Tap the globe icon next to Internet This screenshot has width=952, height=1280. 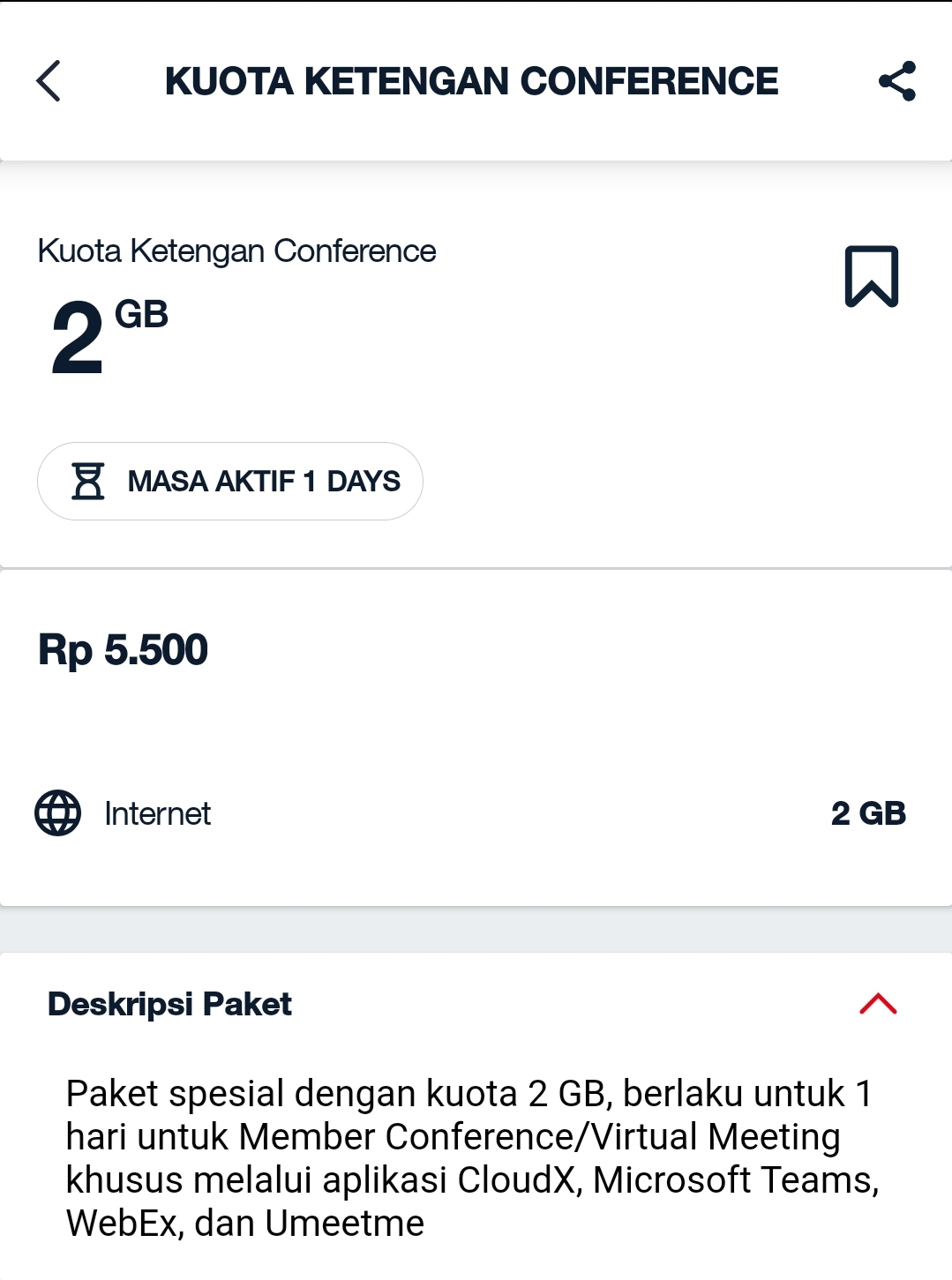click(58, 812)
